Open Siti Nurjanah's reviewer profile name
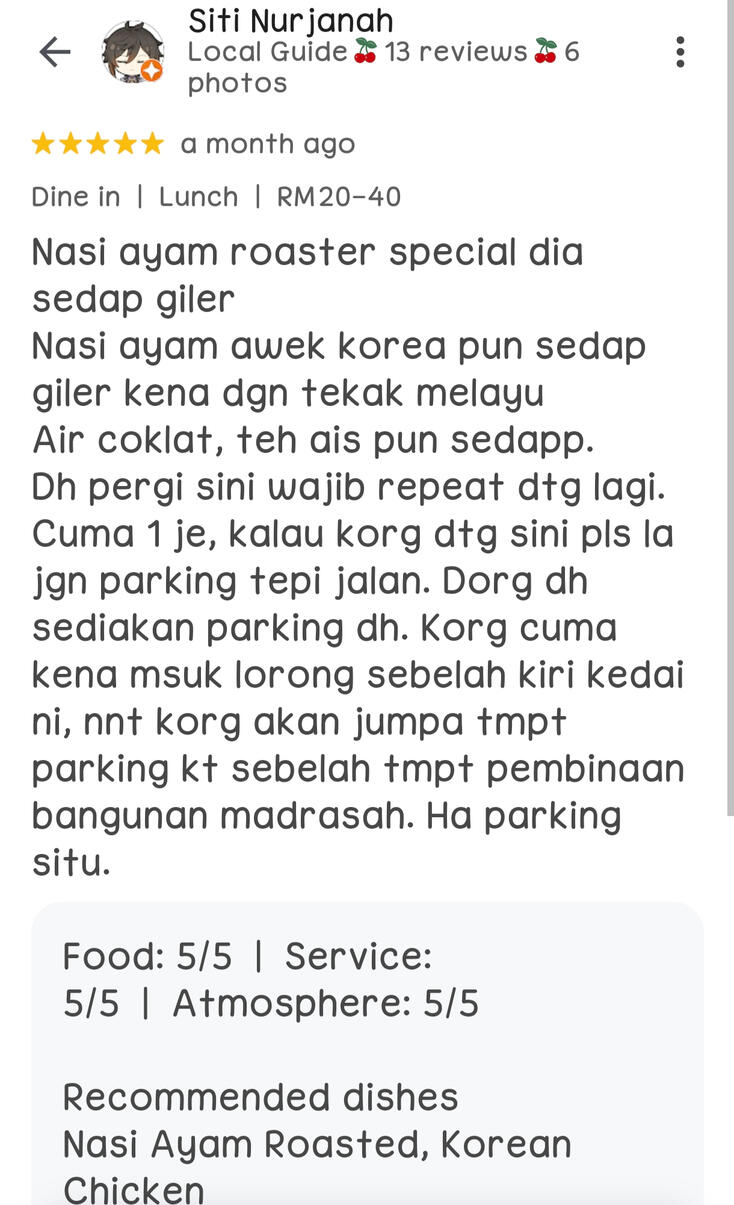 click(290, 20)
